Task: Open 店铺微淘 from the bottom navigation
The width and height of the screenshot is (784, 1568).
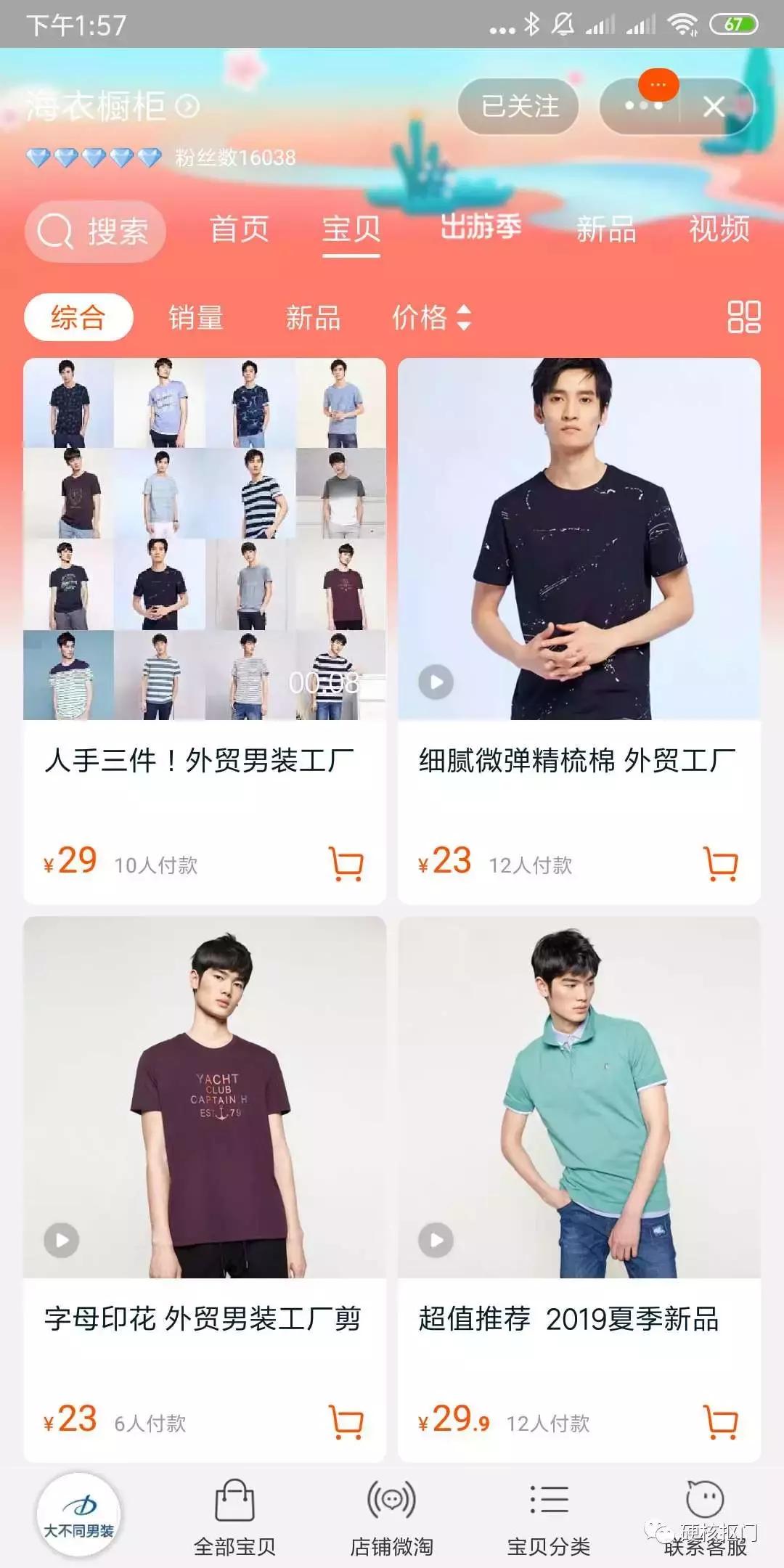Action: tap(390, 1521)
